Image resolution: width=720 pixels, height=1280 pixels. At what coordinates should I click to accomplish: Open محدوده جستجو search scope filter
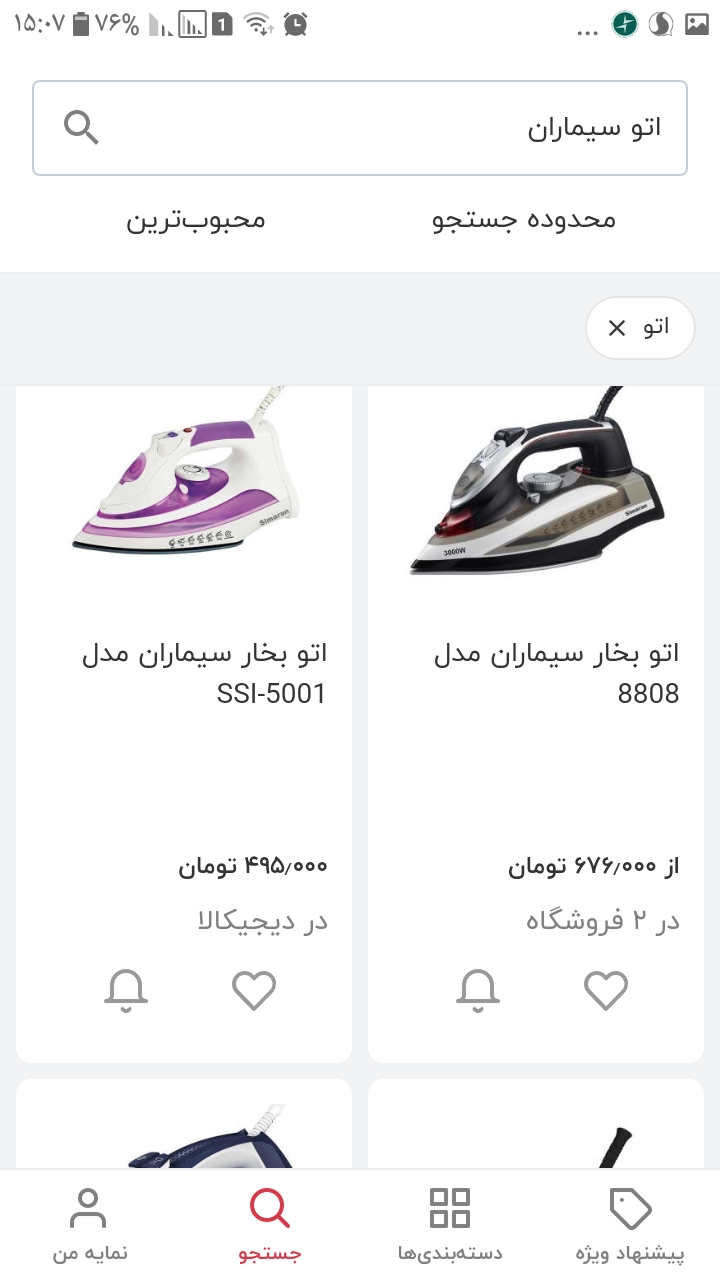(523, 220)
